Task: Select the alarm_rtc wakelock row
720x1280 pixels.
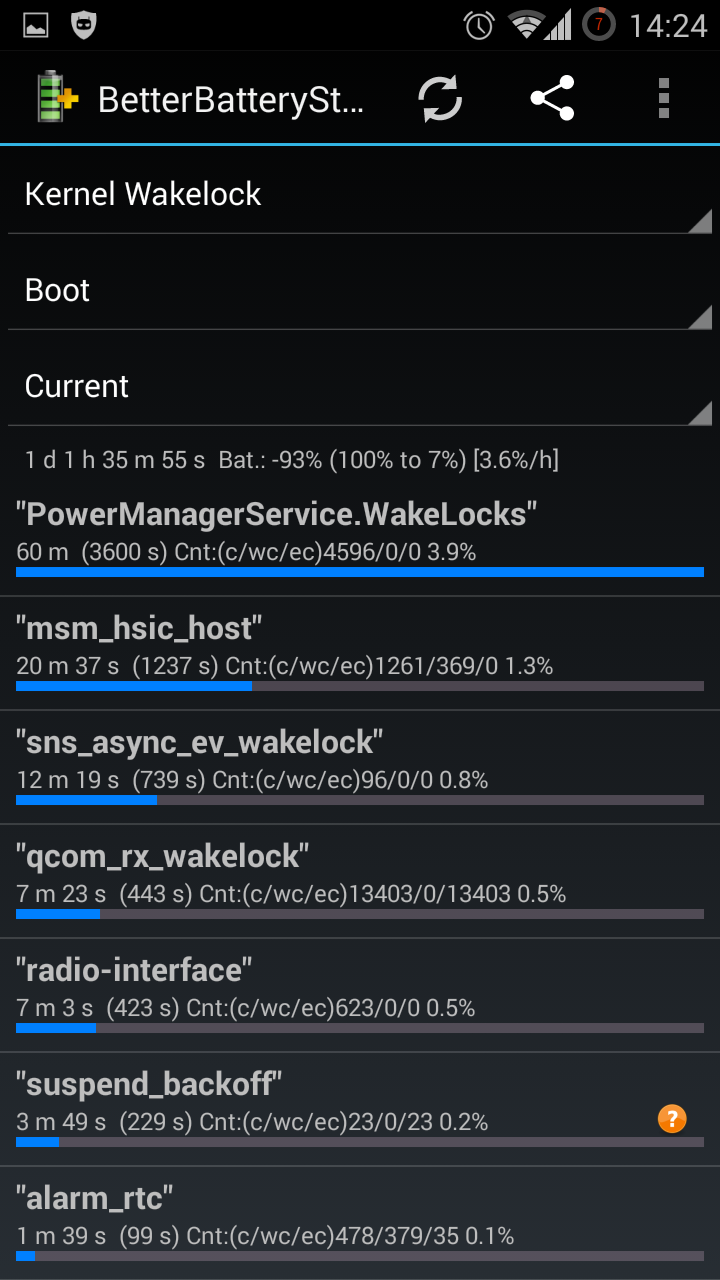Action: pyautogui.click(x=360, y=1223)
